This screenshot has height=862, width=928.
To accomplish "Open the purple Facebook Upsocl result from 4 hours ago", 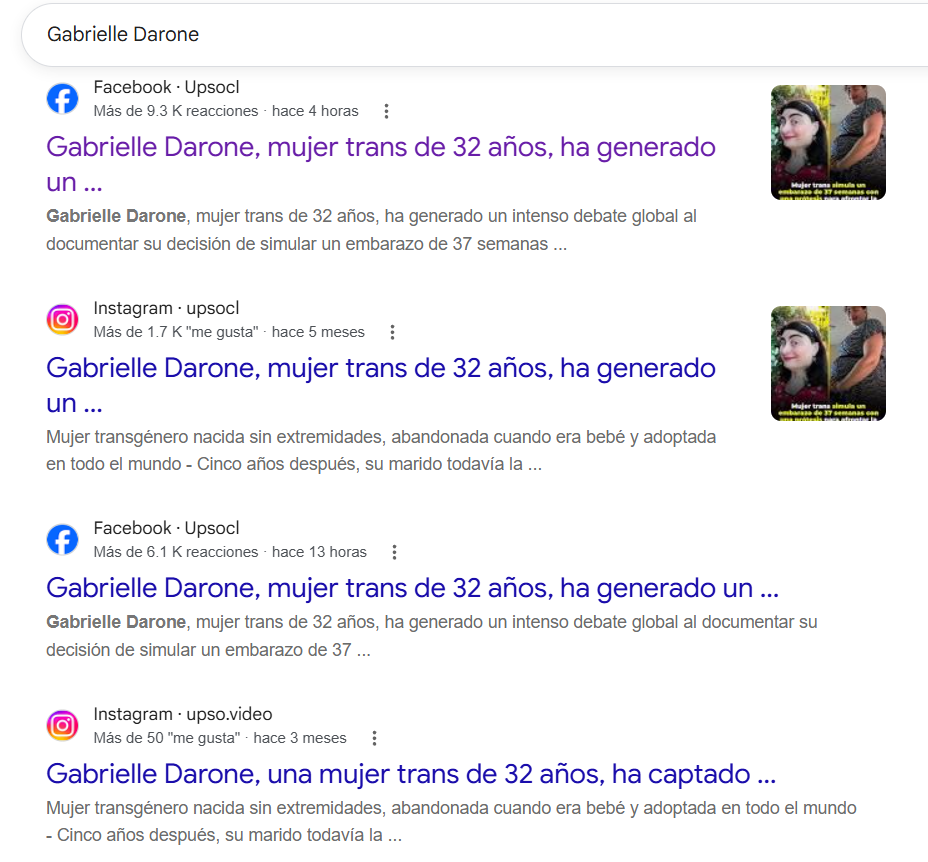I will [x=381, y=164].
